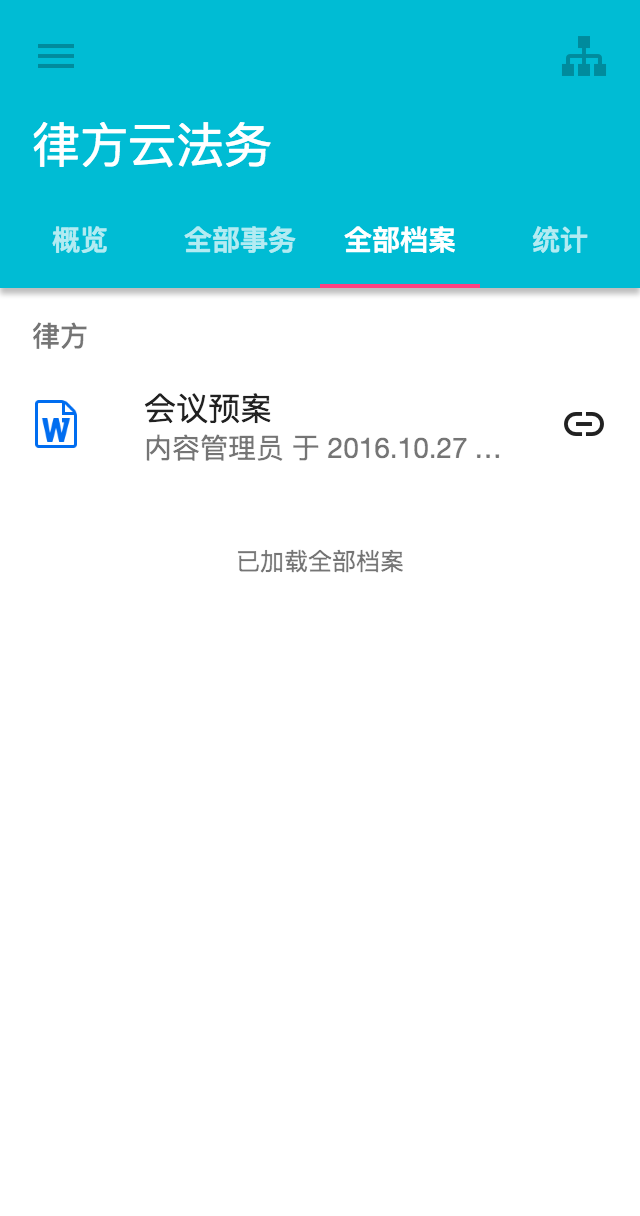This screenshot has height=1216, width=640.
Task: Tap the link icon beside 会议预案
Action: coord(584,425)
